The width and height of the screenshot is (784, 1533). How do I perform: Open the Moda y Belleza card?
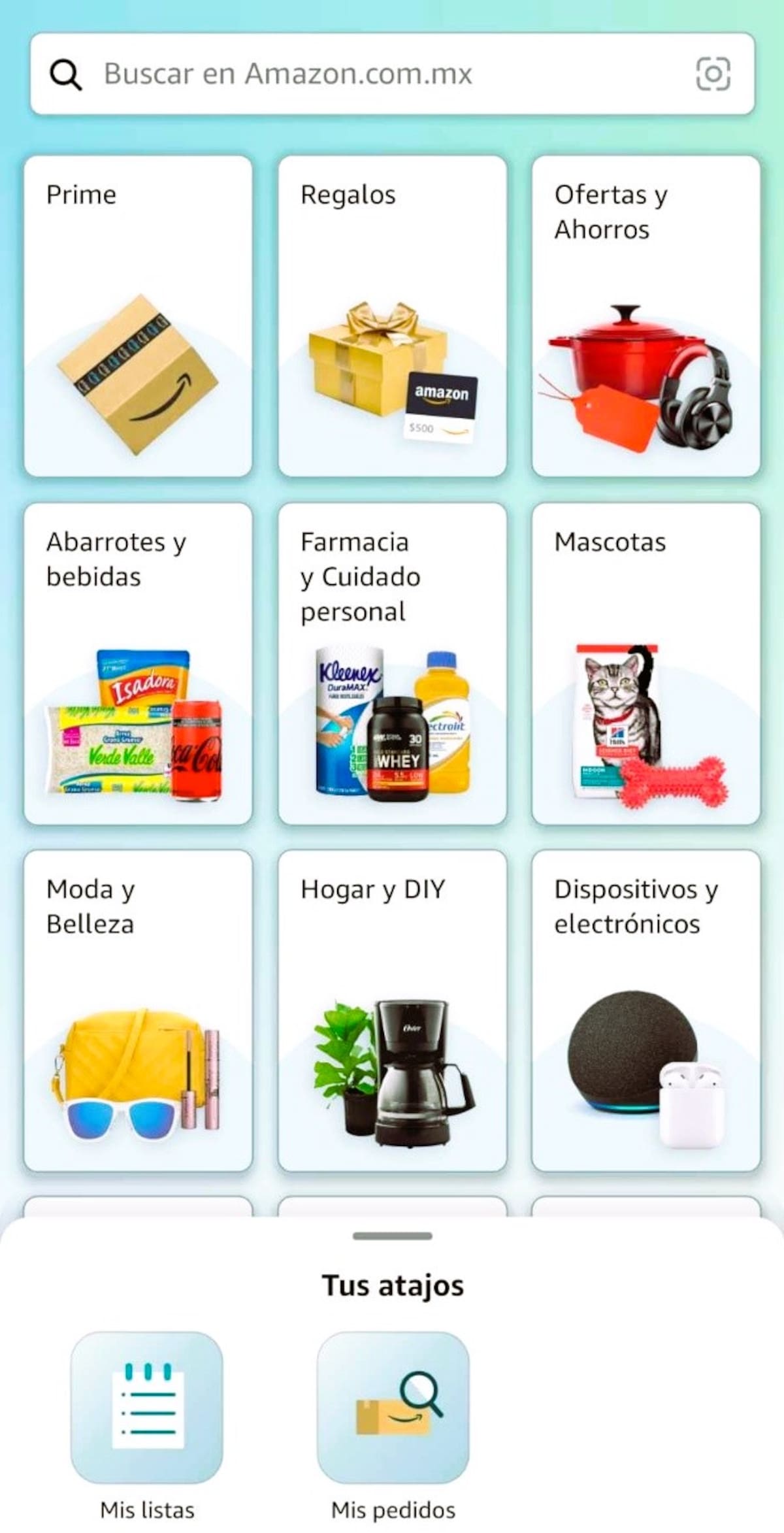[x=138, y=1010]
